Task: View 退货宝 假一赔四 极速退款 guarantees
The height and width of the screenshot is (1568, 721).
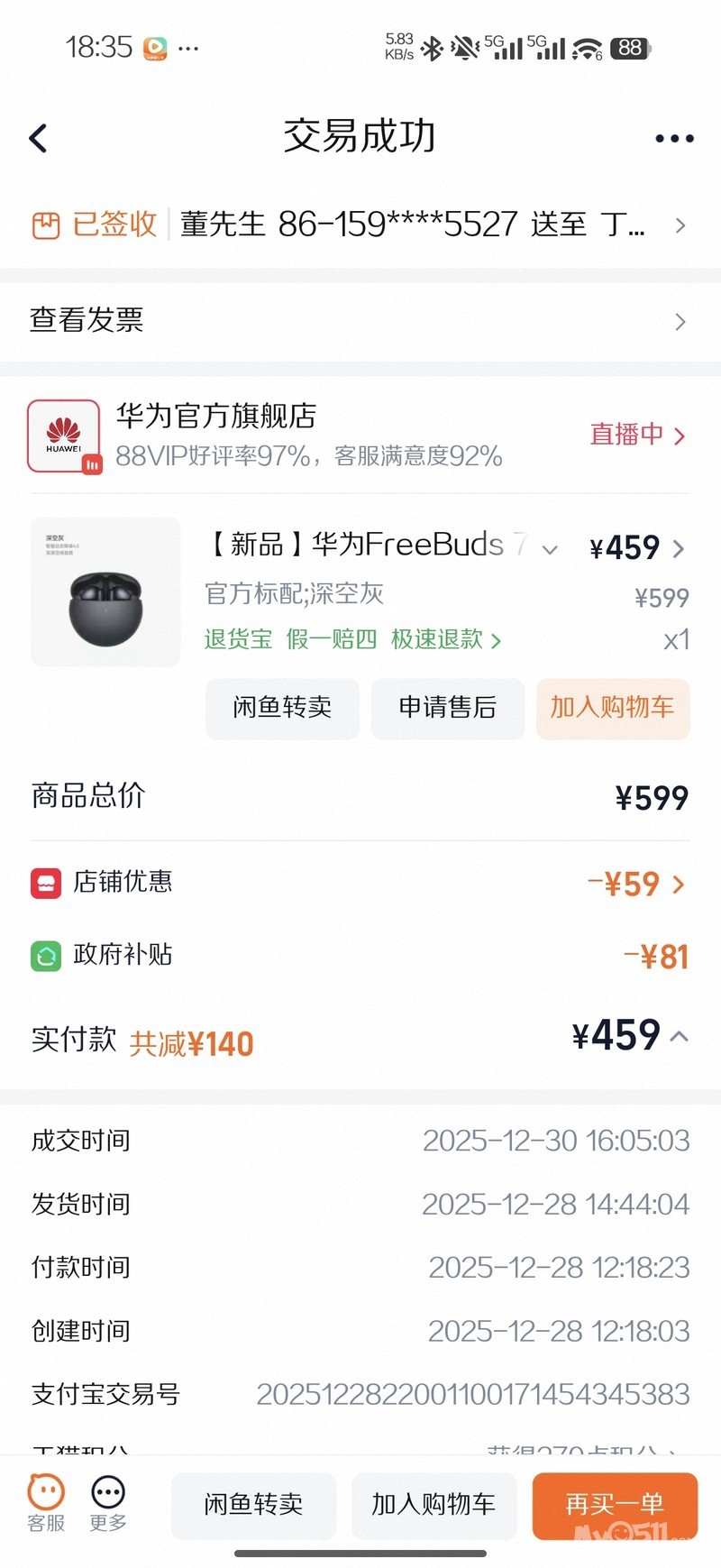Action: pos(352,640)
